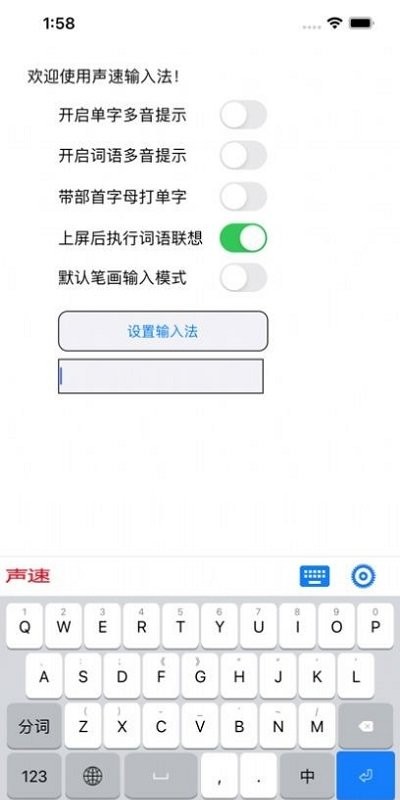
Task: Tap the blue keyboard icon in toolbar
Action: coord(314,577)
